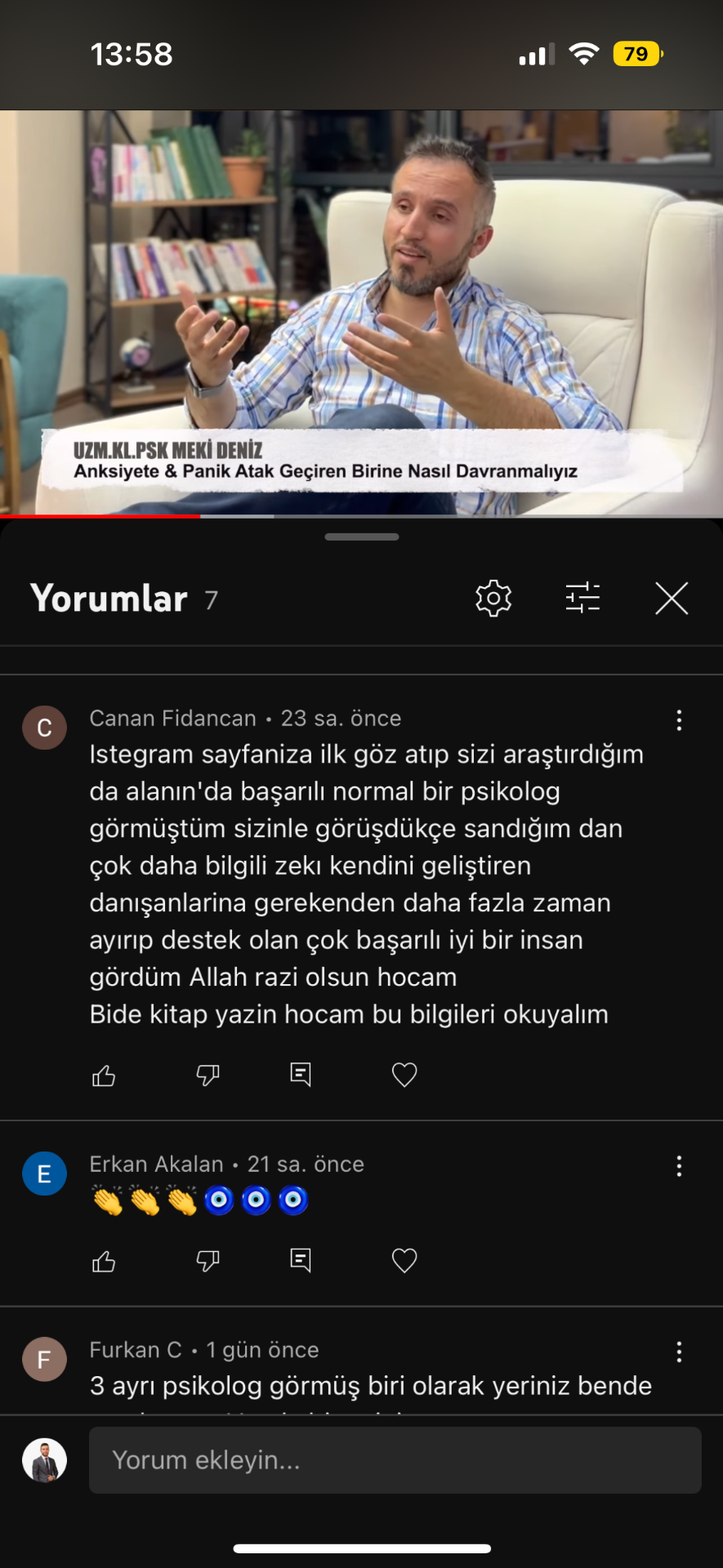The height and width of the screenshot is (1568, 723).
Task: Tap the 'Yorum ekleyin...' comment field
Action: [x=395, y=1460]
